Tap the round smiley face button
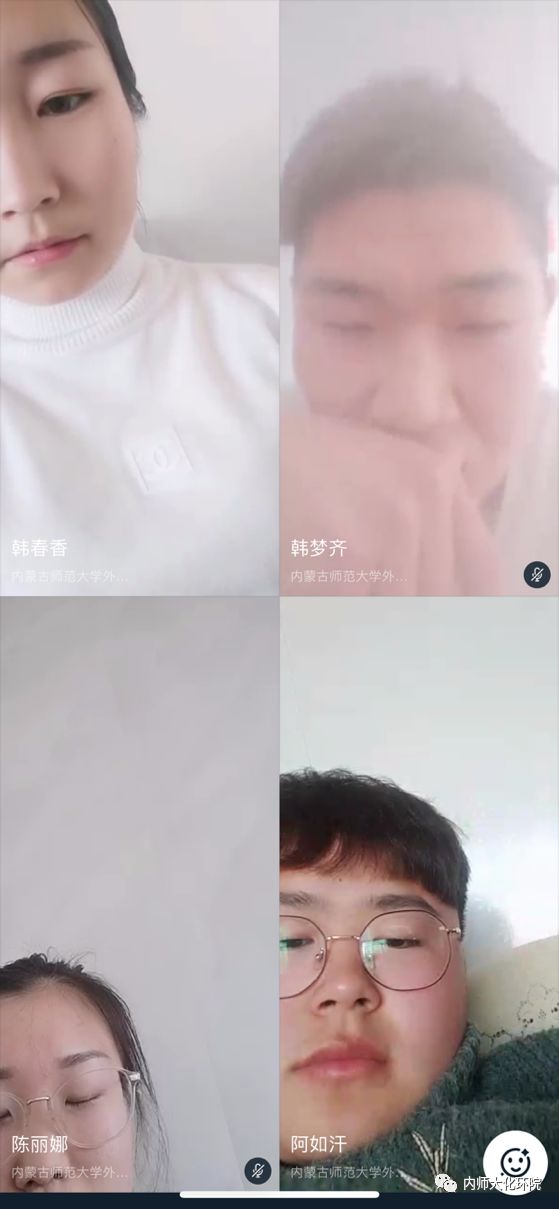This screenshot has height=1209, width=559. click(515, 1161)
